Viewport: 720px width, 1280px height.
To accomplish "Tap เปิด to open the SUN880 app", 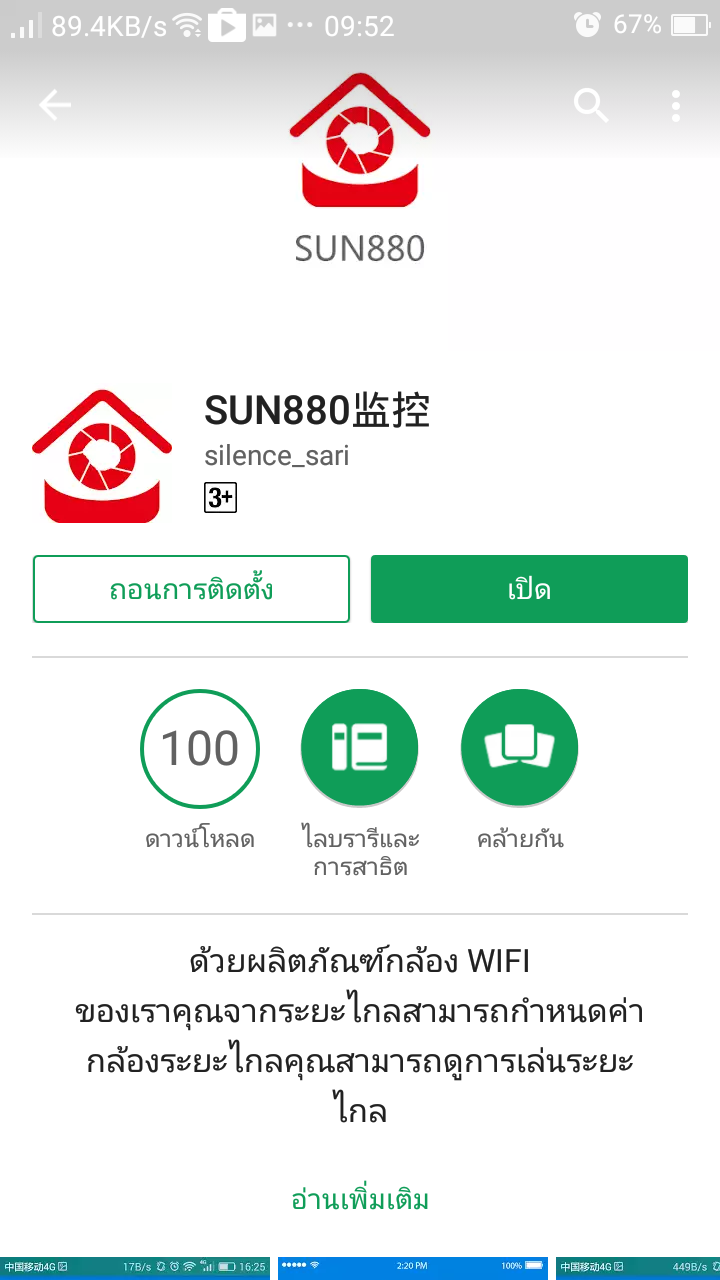I will 529,590.
